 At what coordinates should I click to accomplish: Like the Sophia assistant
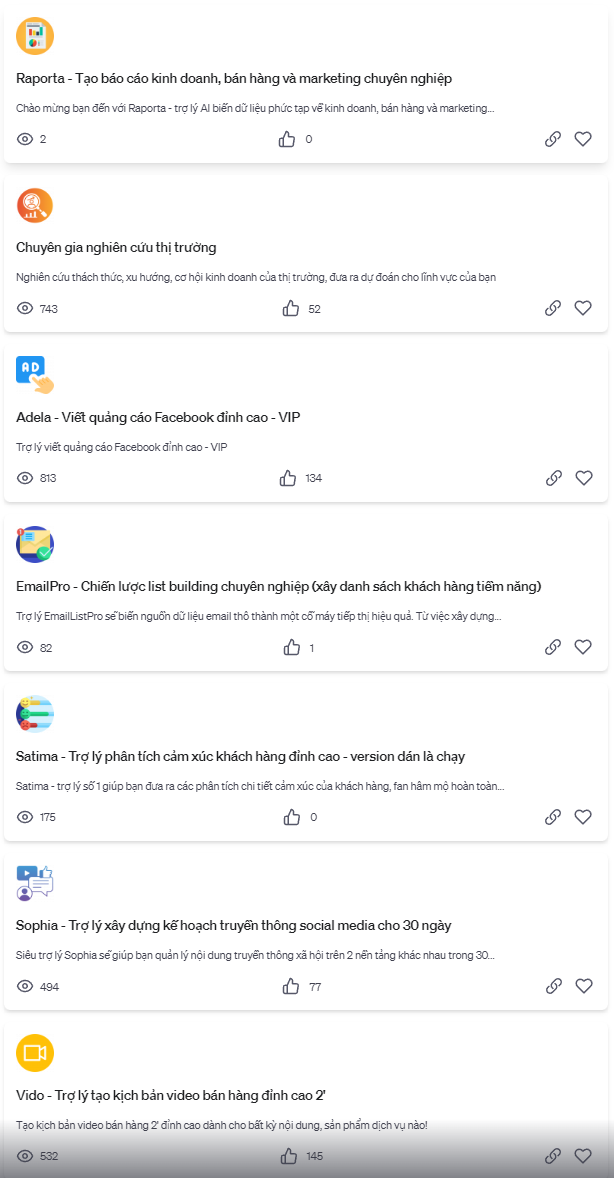291,986
